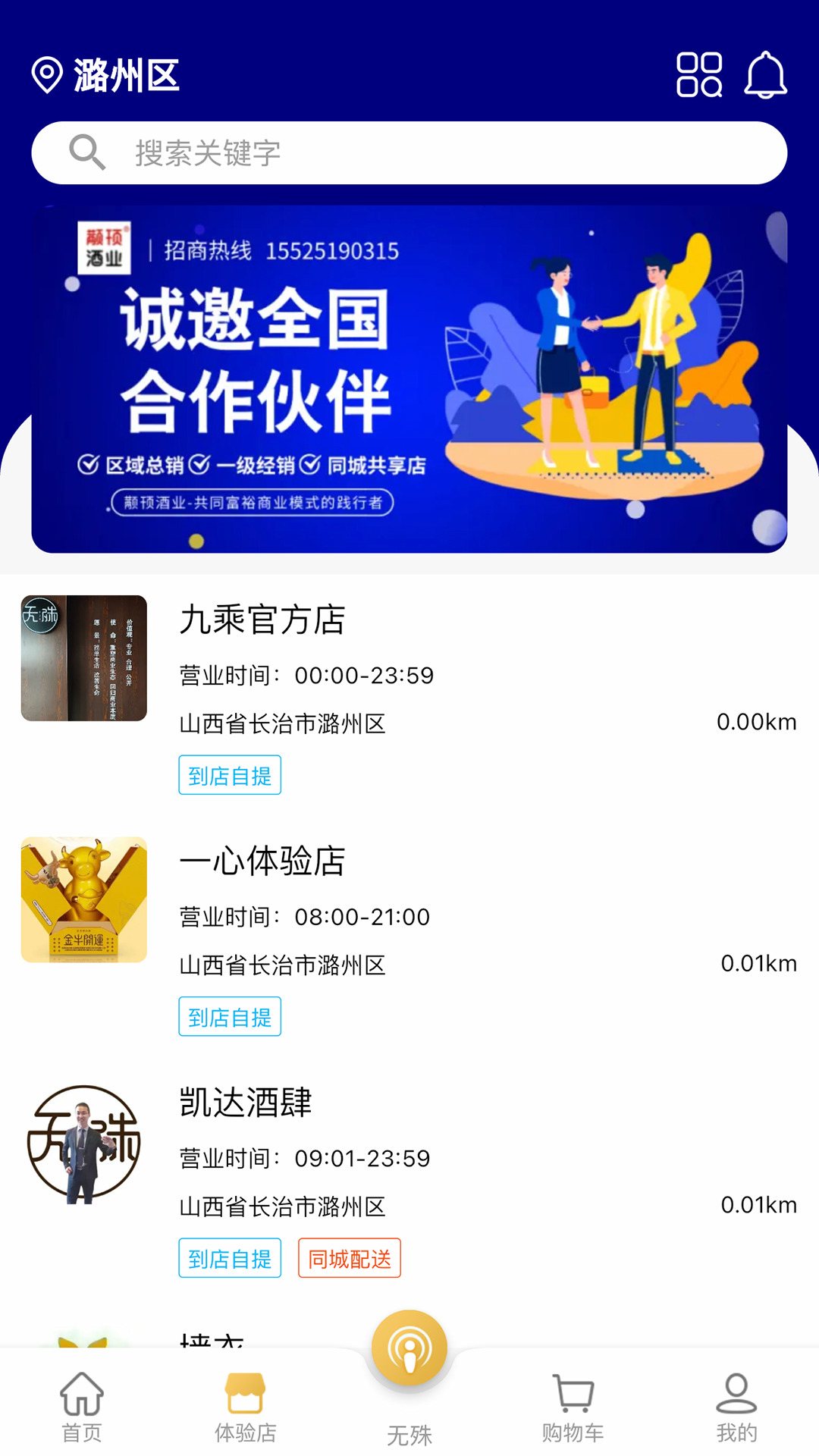Open the QR scan icon top right
819x1456 pixels.
[700, 76]
